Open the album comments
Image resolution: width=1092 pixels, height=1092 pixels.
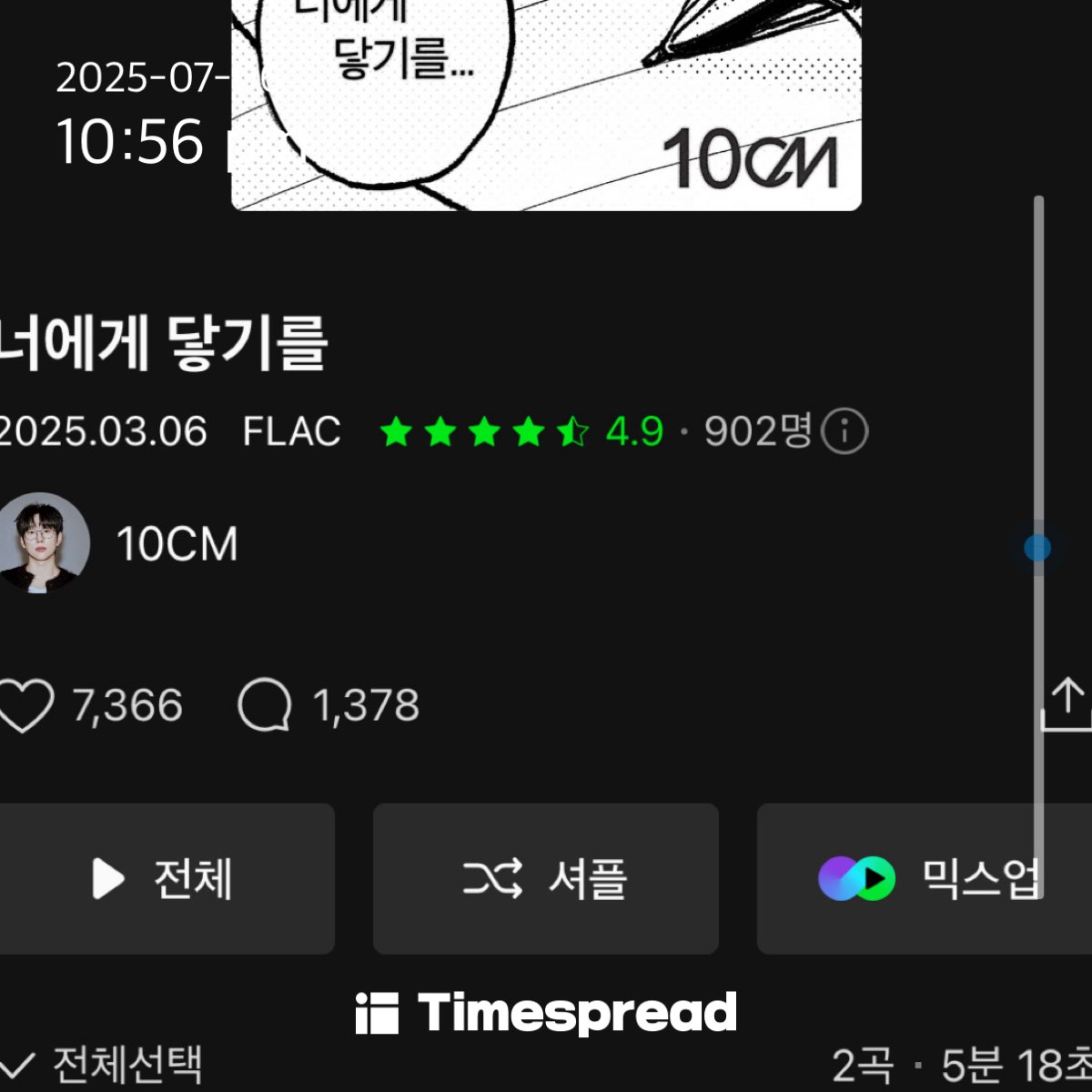265,706
